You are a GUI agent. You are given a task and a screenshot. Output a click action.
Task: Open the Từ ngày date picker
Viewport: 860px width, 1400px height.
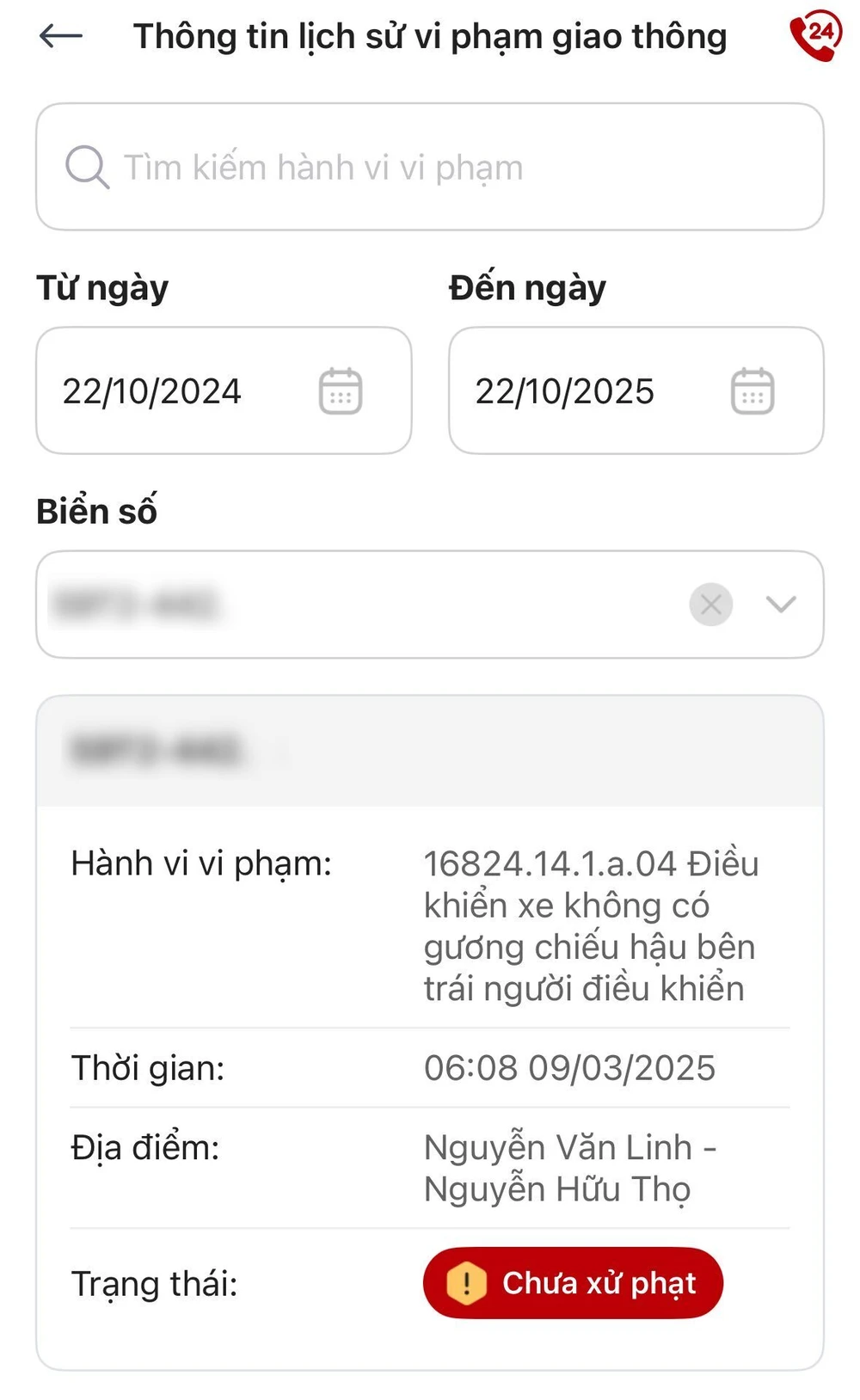click(340, 391)
